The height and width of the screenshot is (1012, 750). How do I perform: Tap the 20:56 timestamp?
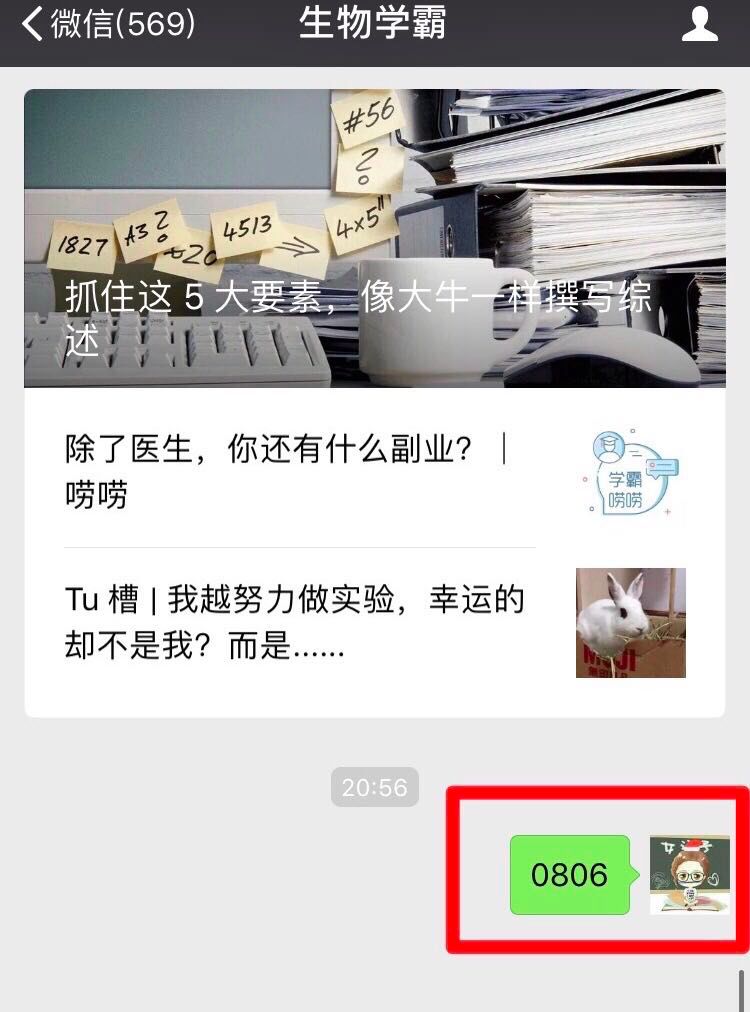click(x=374, y=789)
